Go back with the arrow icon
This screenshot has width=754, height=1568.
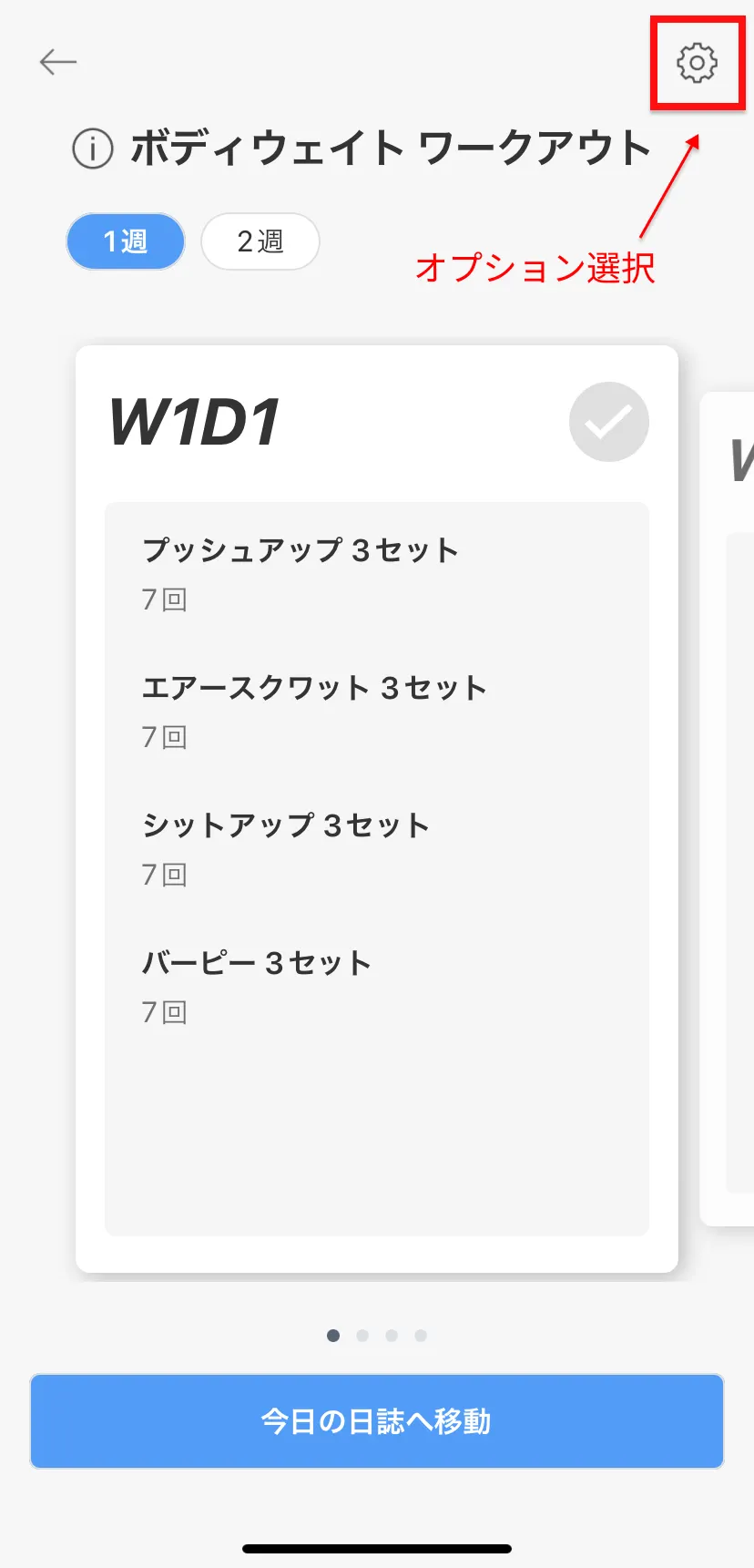[x=58, y=62]
